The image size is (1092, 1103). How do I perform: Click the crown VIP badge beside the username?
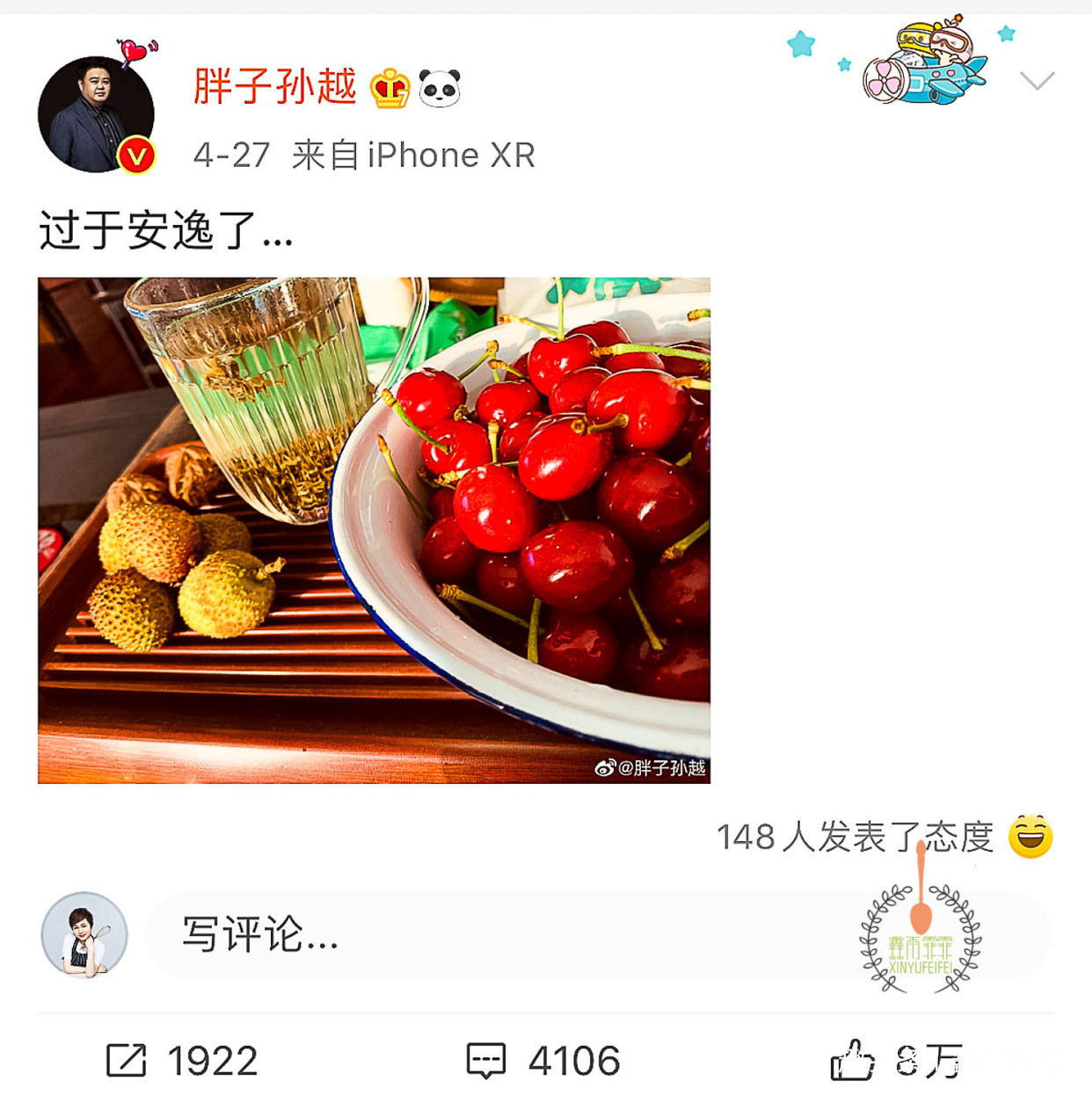(x=389, y=87)
